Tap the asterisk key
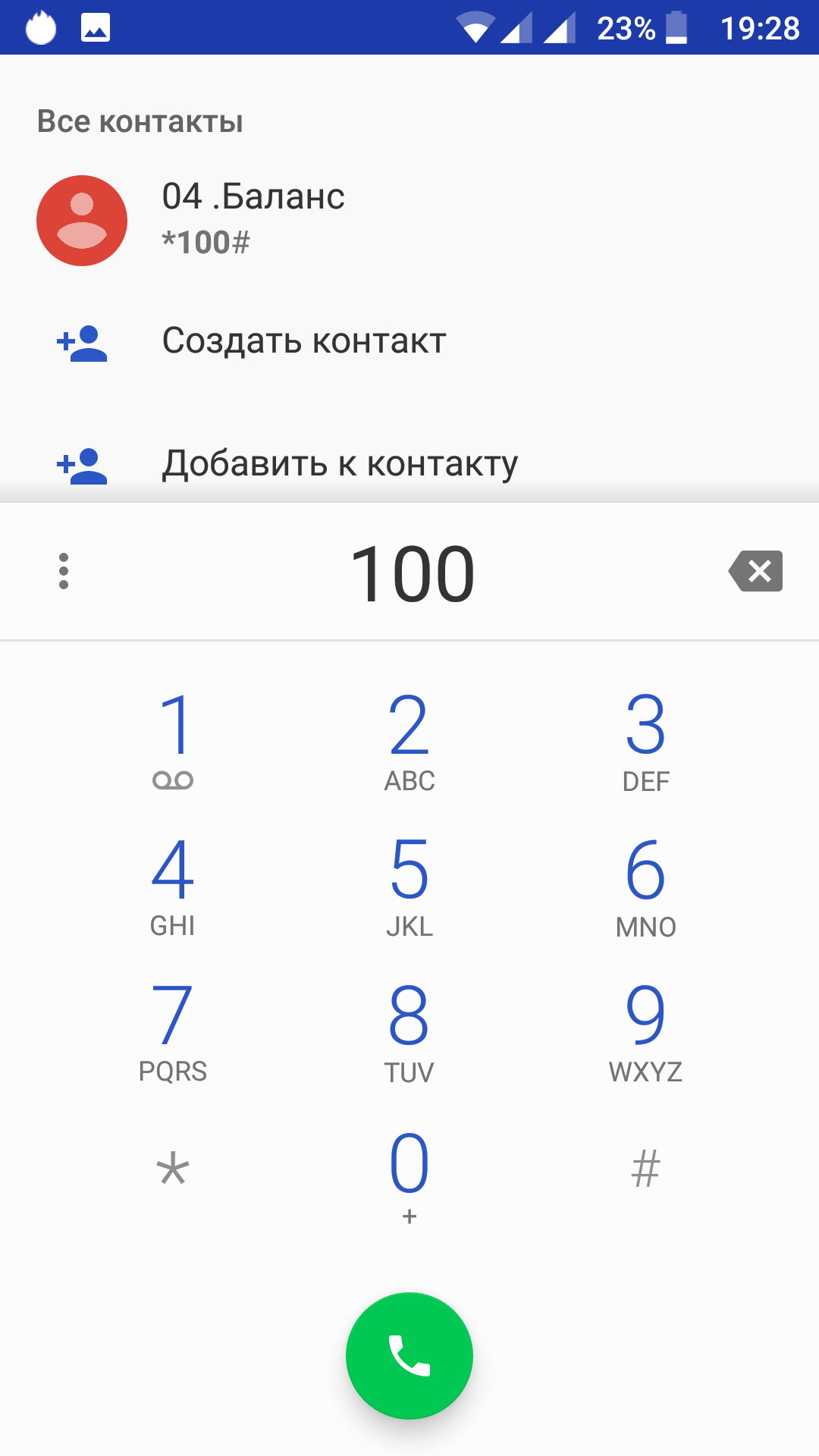Screen dimensions: 819x1456 [x=173, y=1169]
